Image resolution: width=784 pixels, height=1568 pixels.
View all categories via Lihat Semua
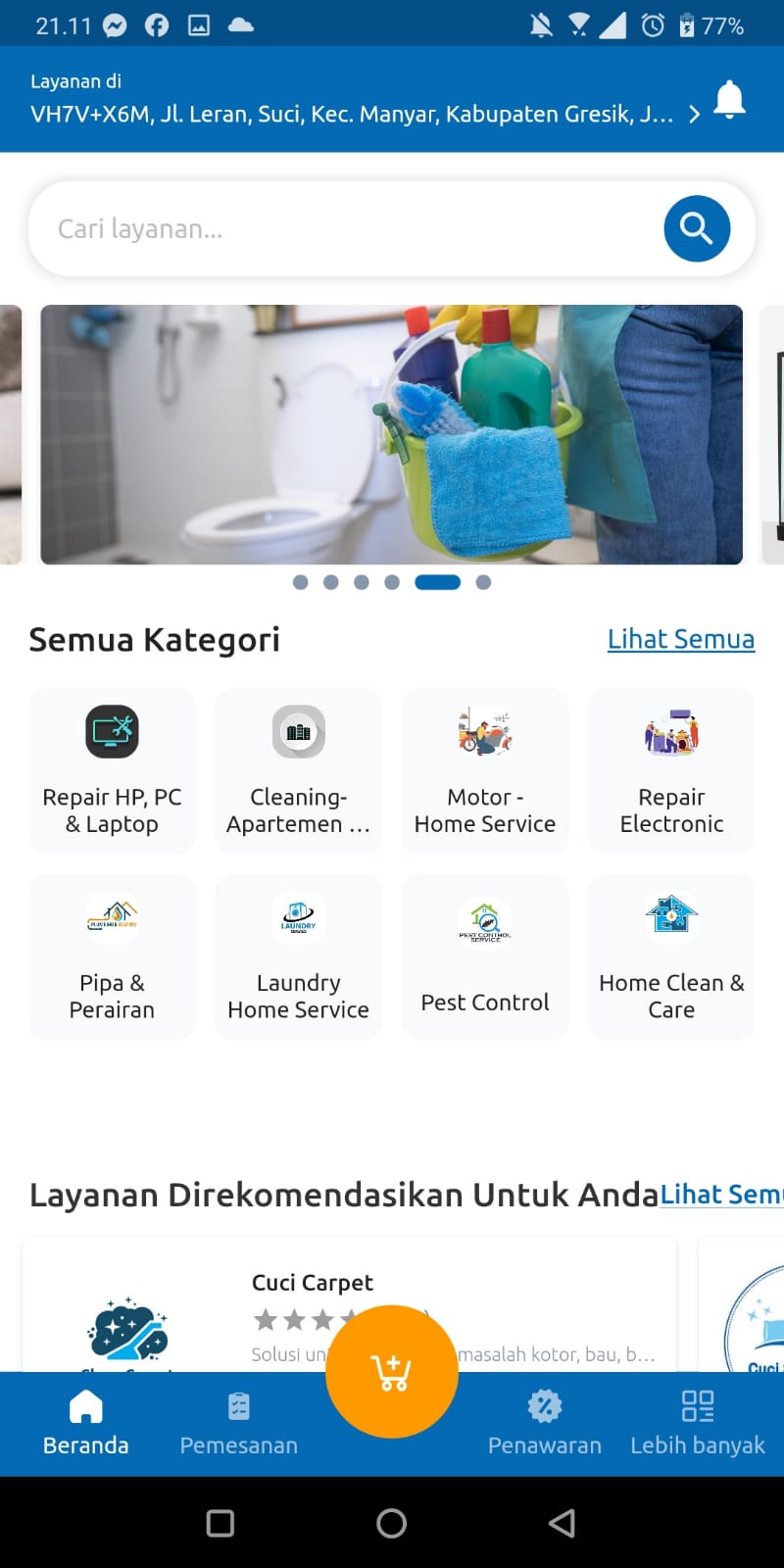click(680, 639)
